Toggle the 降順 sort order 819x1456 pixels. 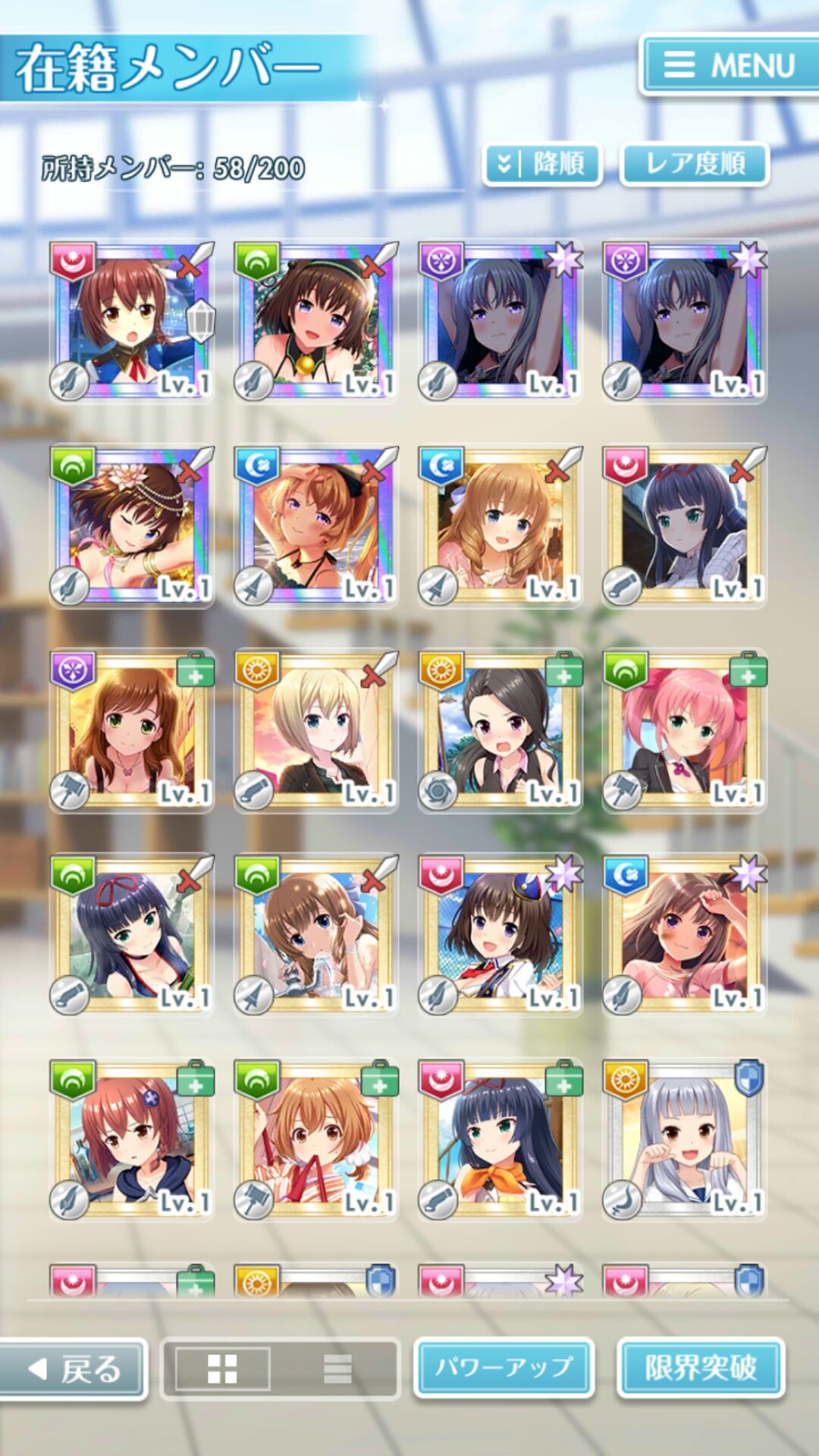pos(543,164)
